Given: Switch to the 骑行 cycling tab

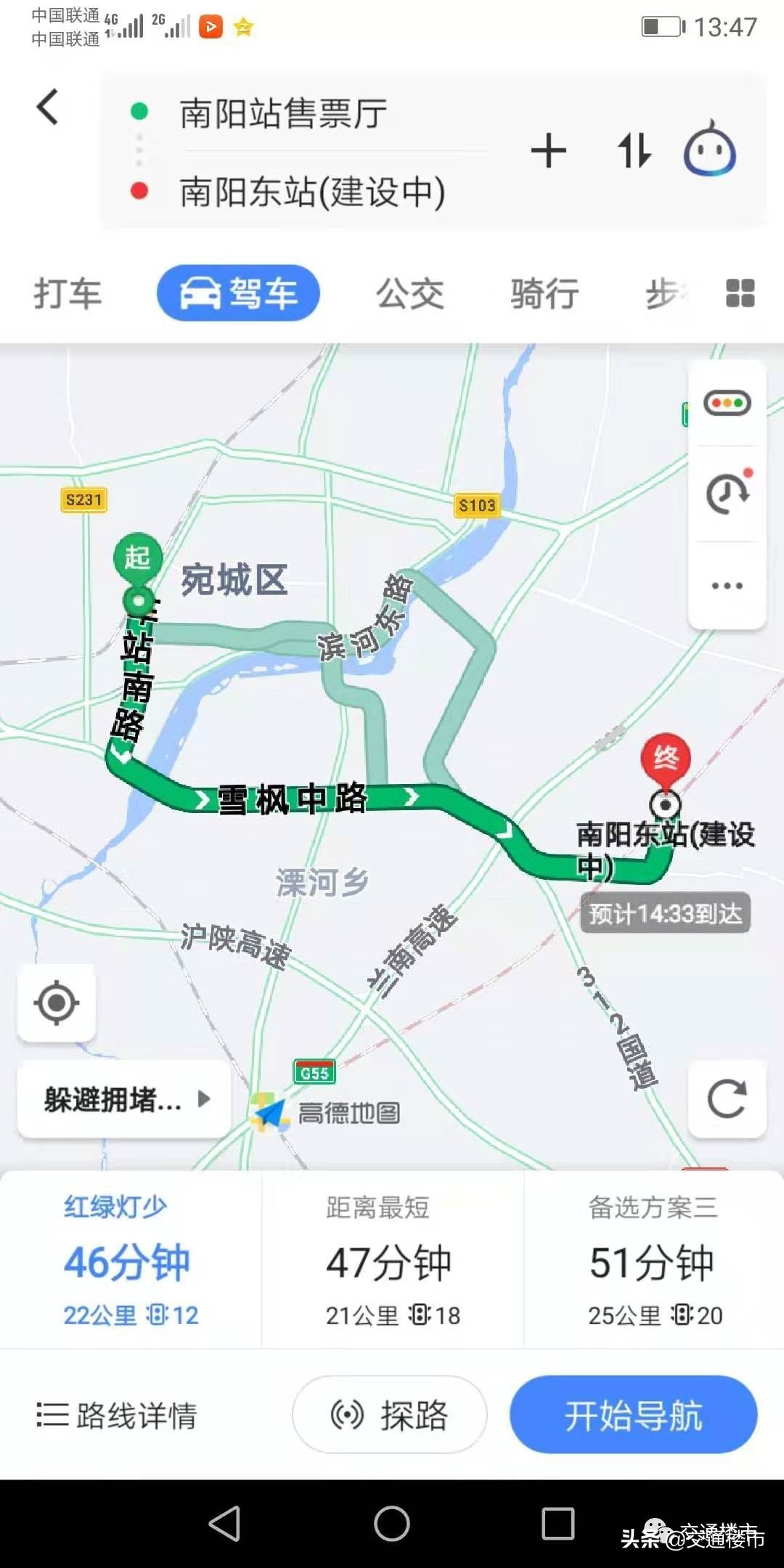Looking at the screenshot, I should coord(544,294).
